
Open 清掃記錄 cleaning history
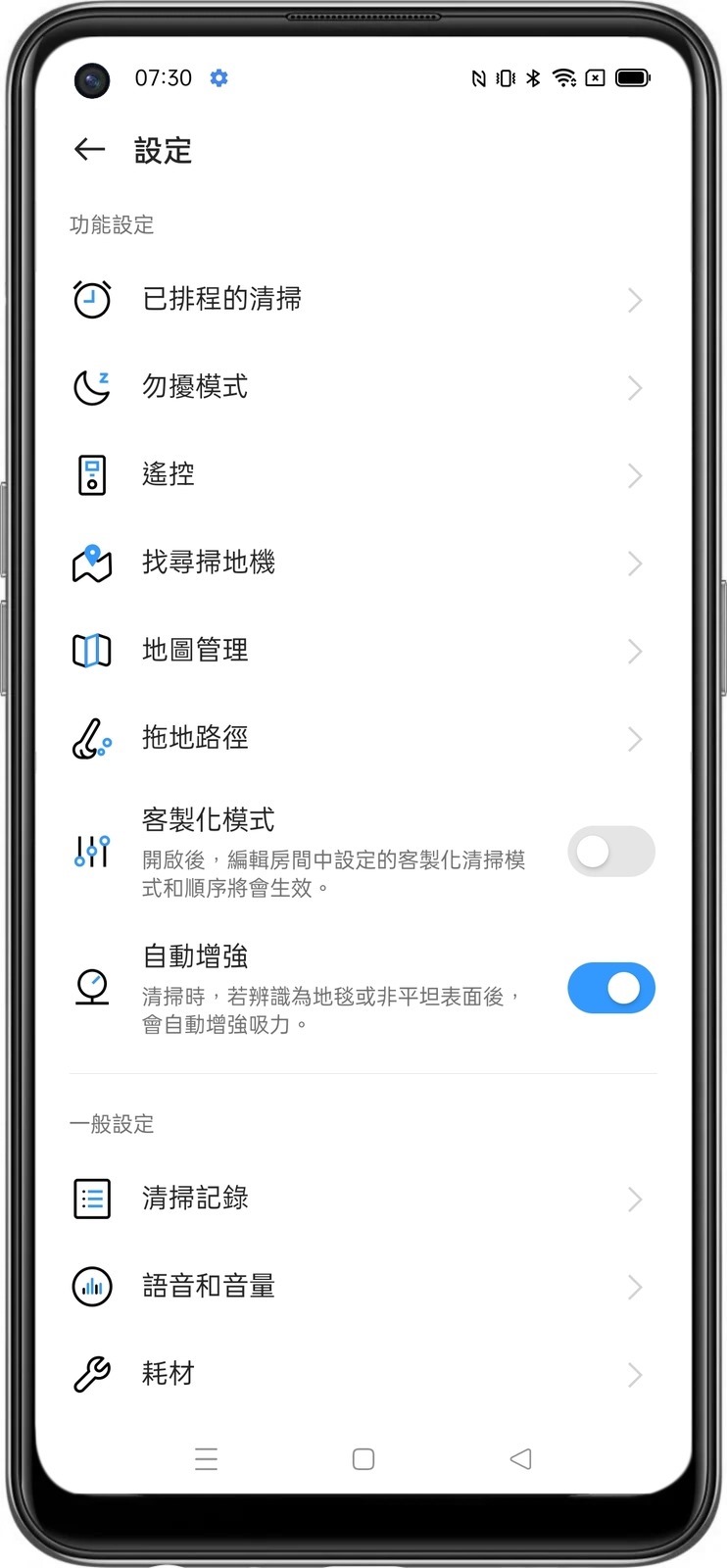tap(363, 1199)
